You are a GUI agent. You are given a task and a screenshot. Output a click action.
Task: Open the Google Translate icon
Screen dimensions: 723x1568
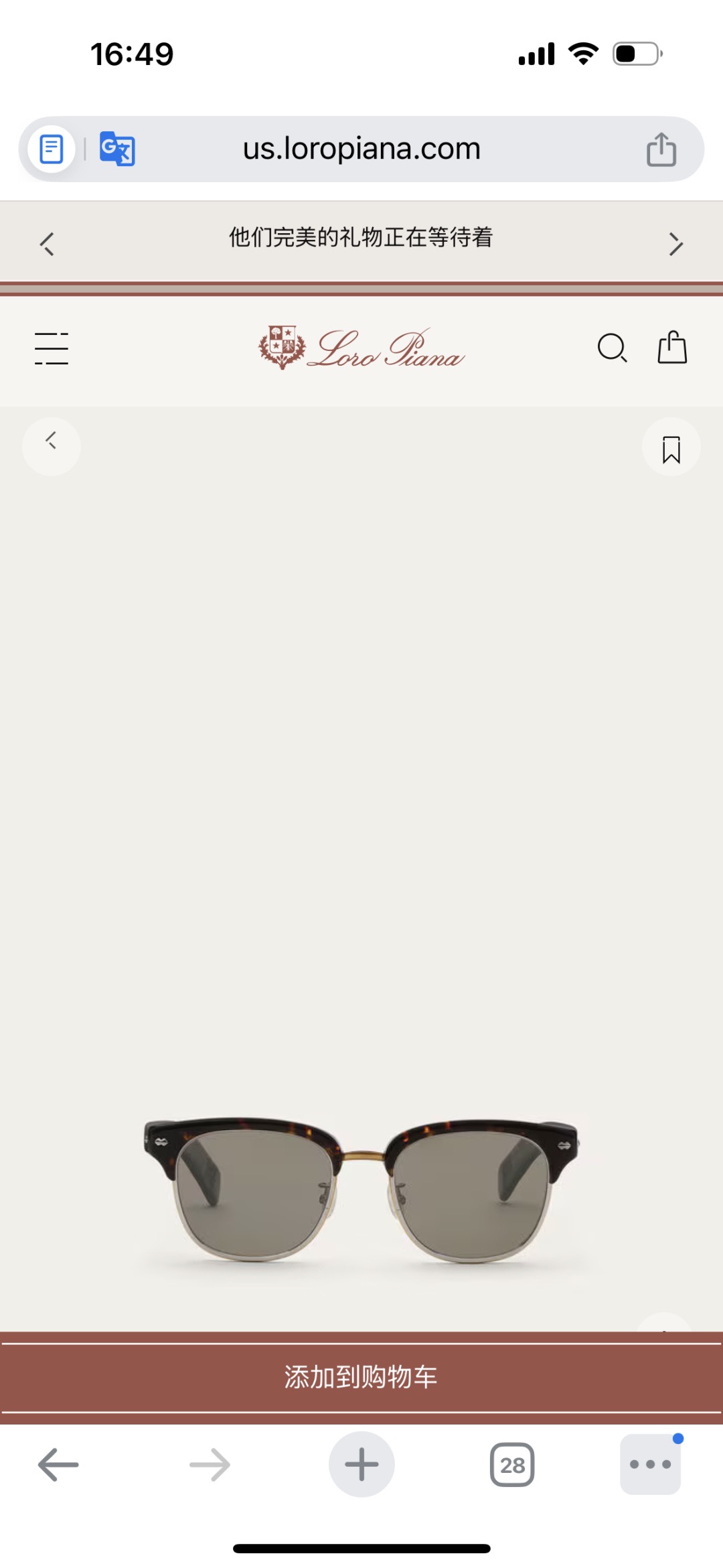pyautogui.click(x=118, y=149)
